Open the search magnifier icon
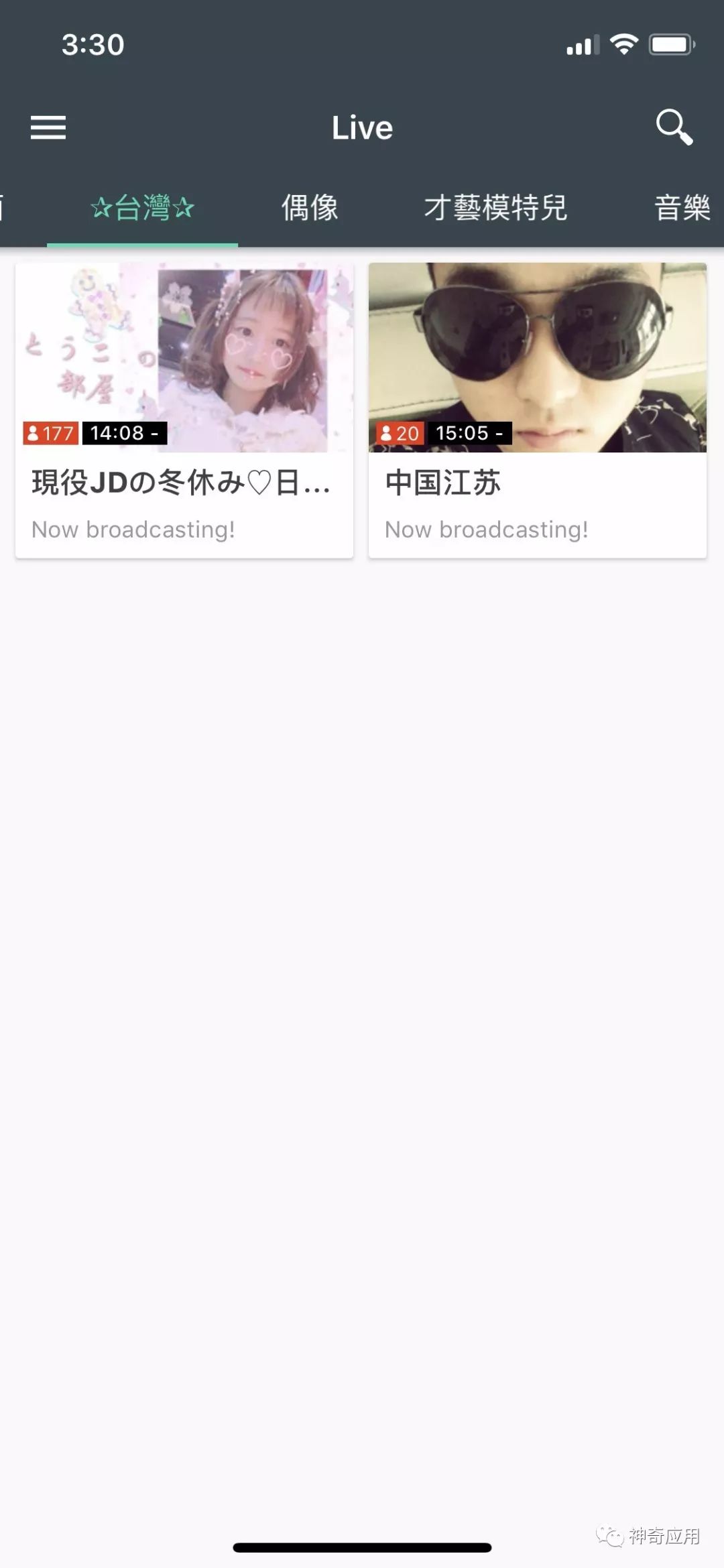 [673, 127]
